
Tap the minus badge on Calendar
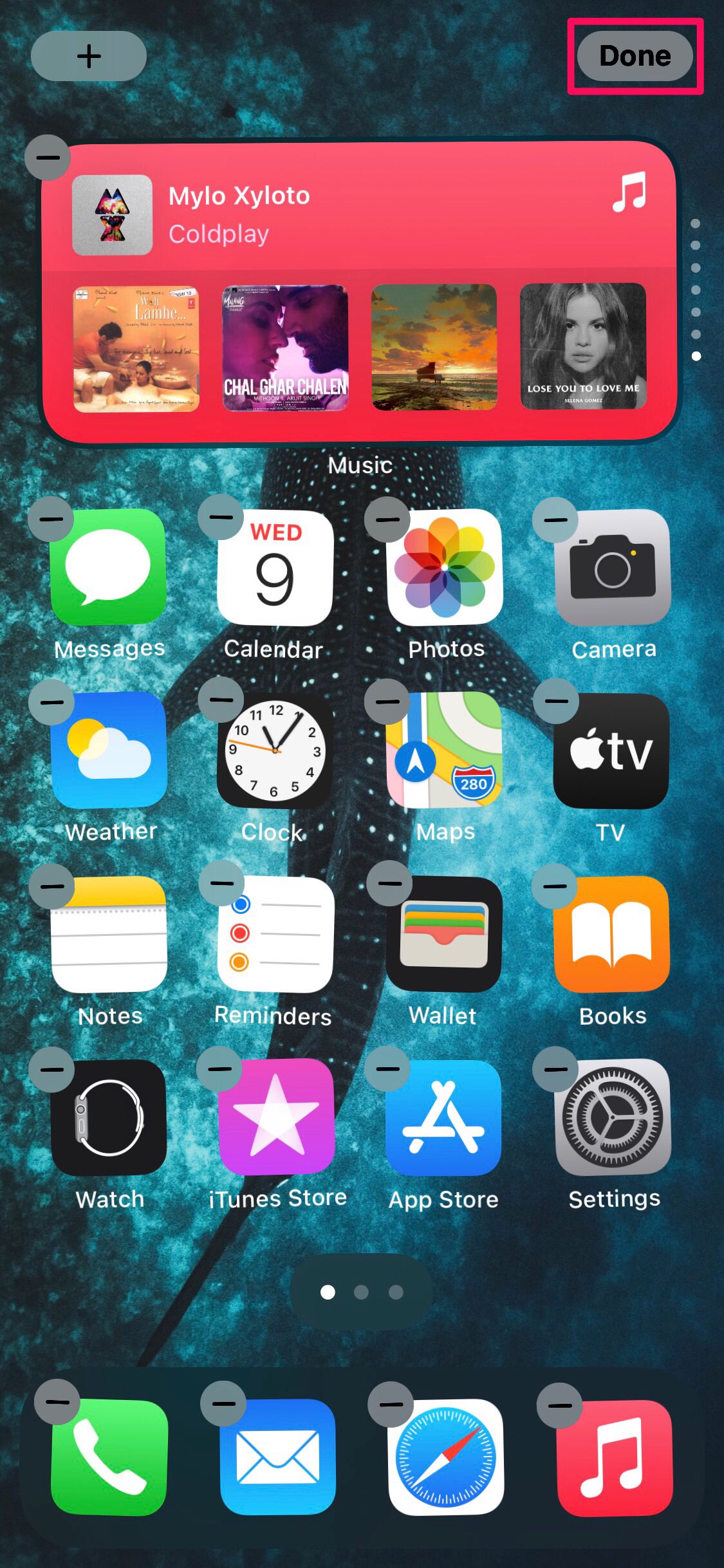221,517
